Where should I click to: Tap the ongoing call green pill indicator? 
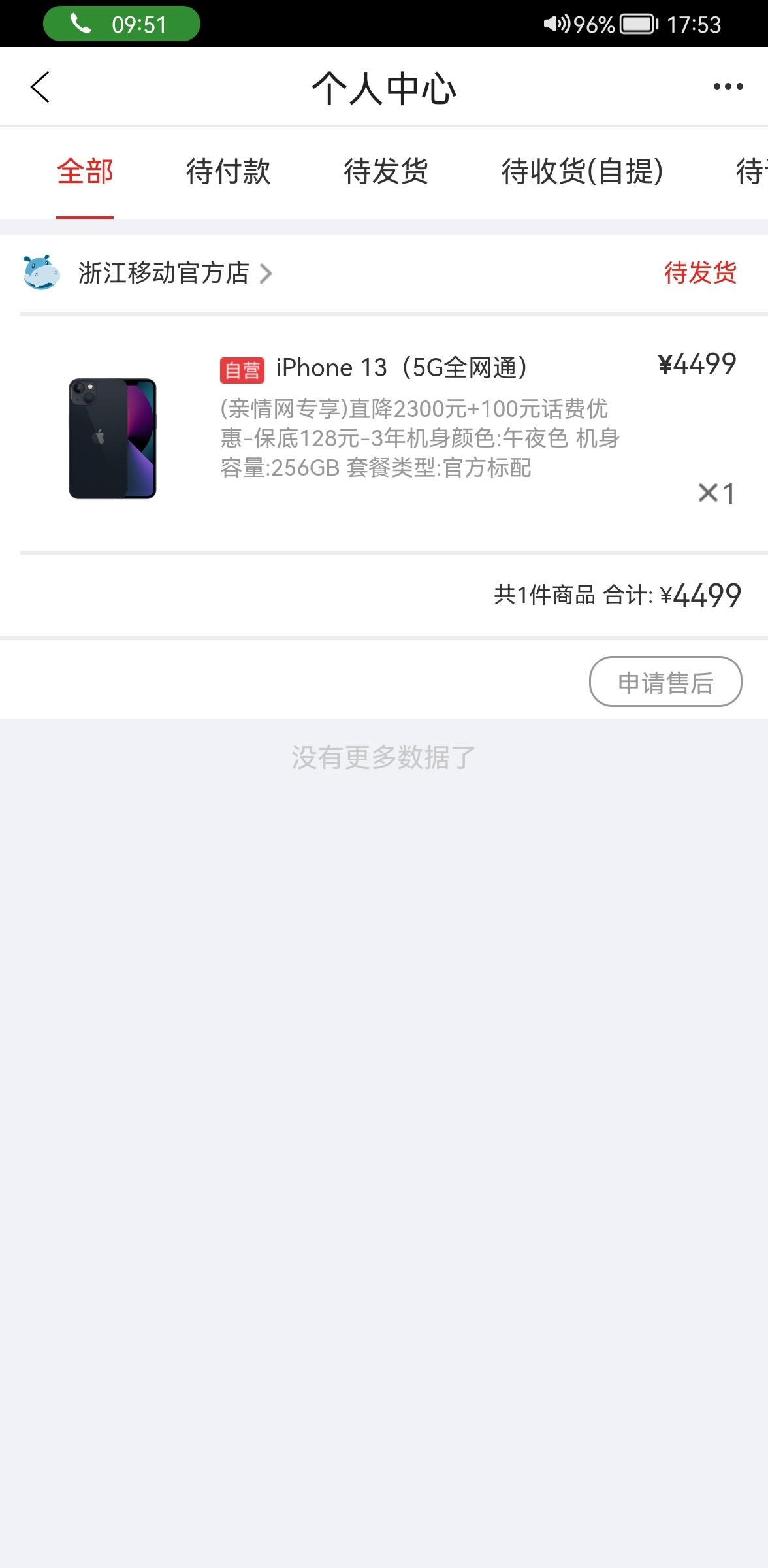point(121,25)
